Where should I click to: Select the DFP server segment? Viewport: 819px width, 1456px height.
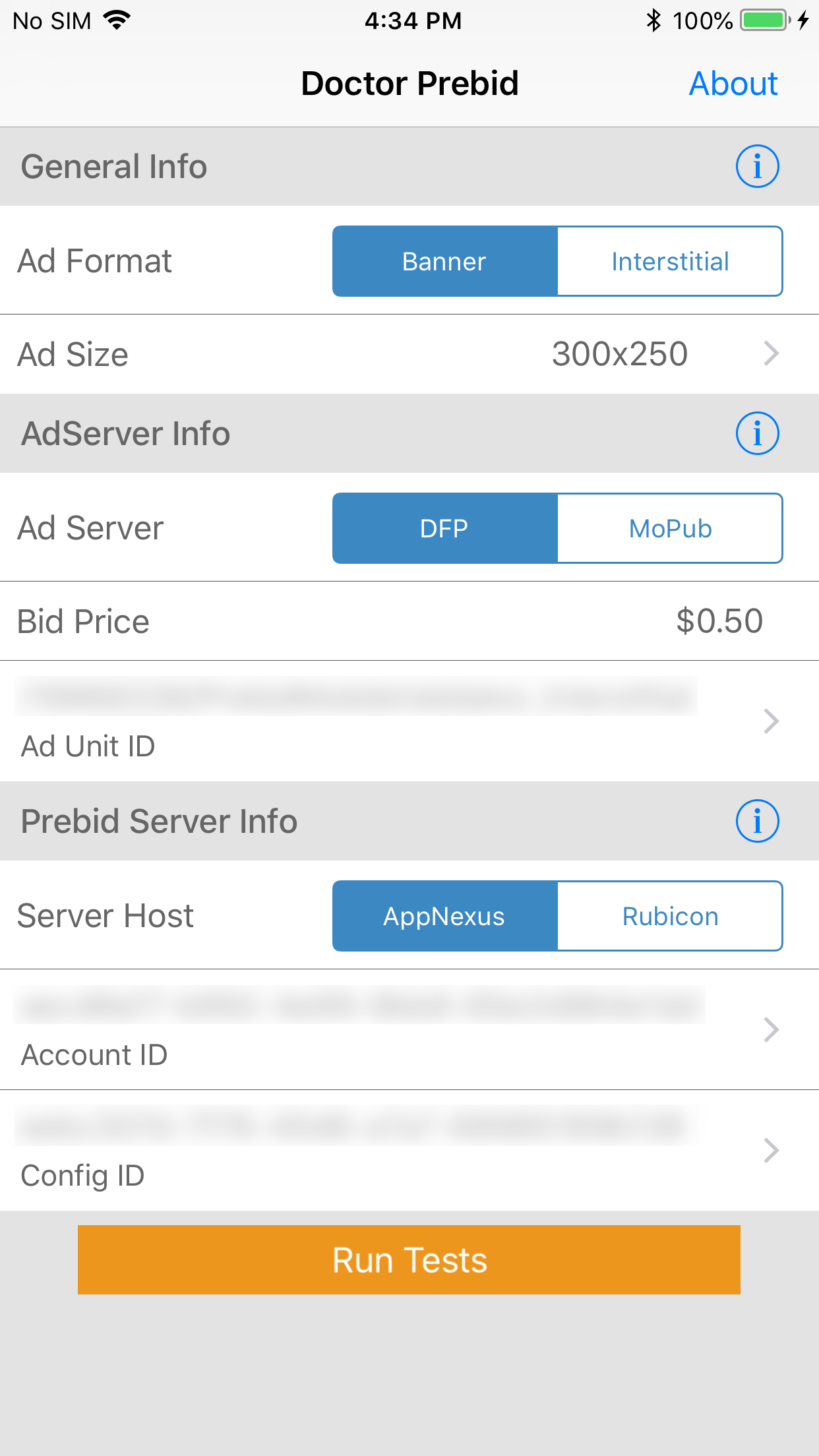coord(443,528)
